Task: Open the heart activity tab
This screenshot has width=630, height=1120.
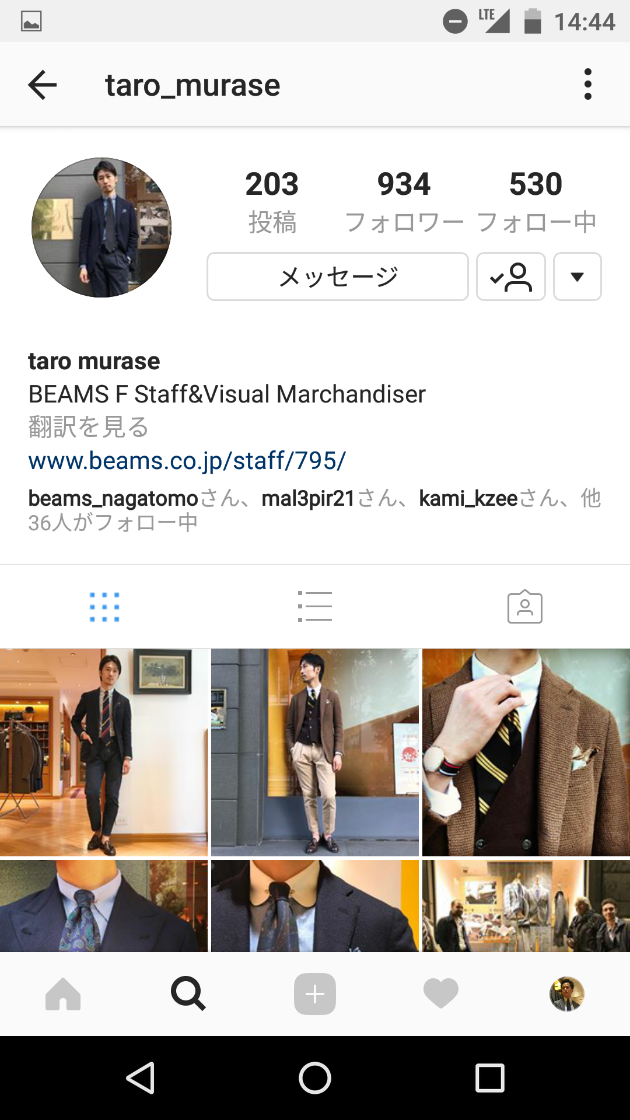Action: point(440,994)
